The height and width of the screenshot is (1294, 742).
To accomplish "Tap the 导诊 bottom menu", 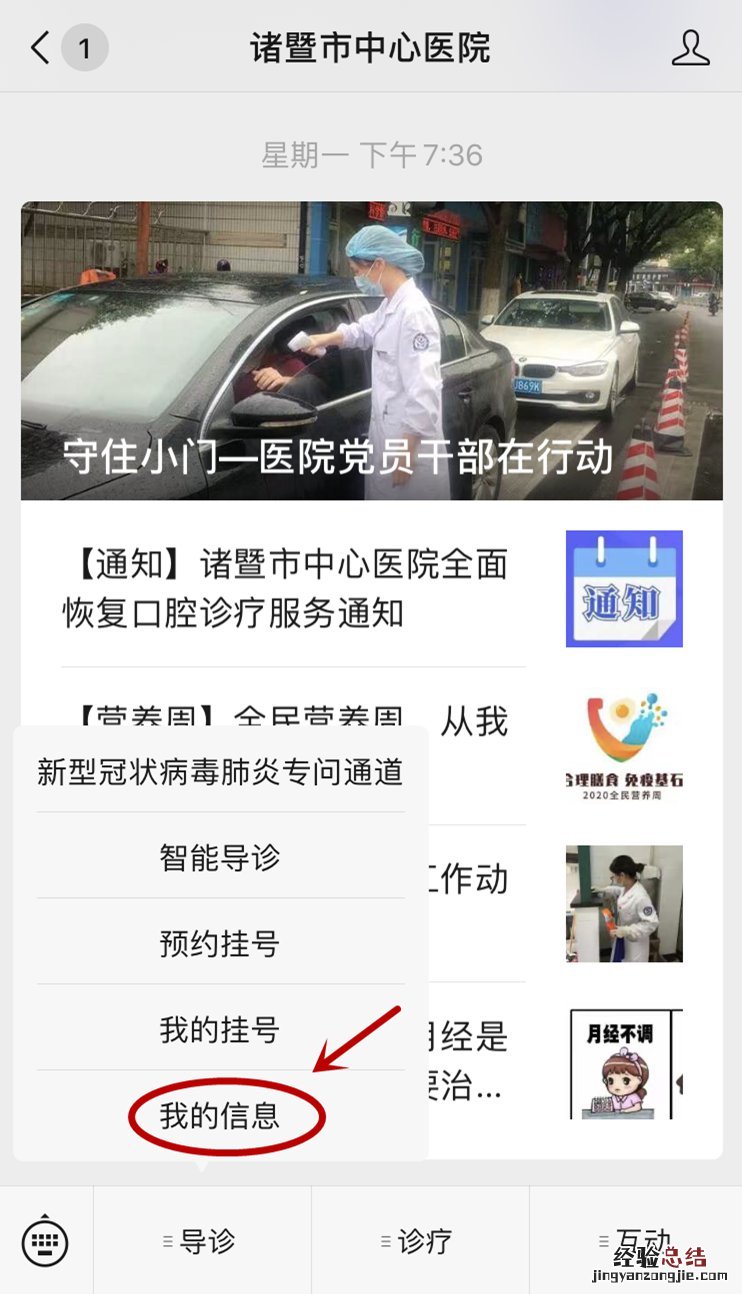I will (202, 1241).
